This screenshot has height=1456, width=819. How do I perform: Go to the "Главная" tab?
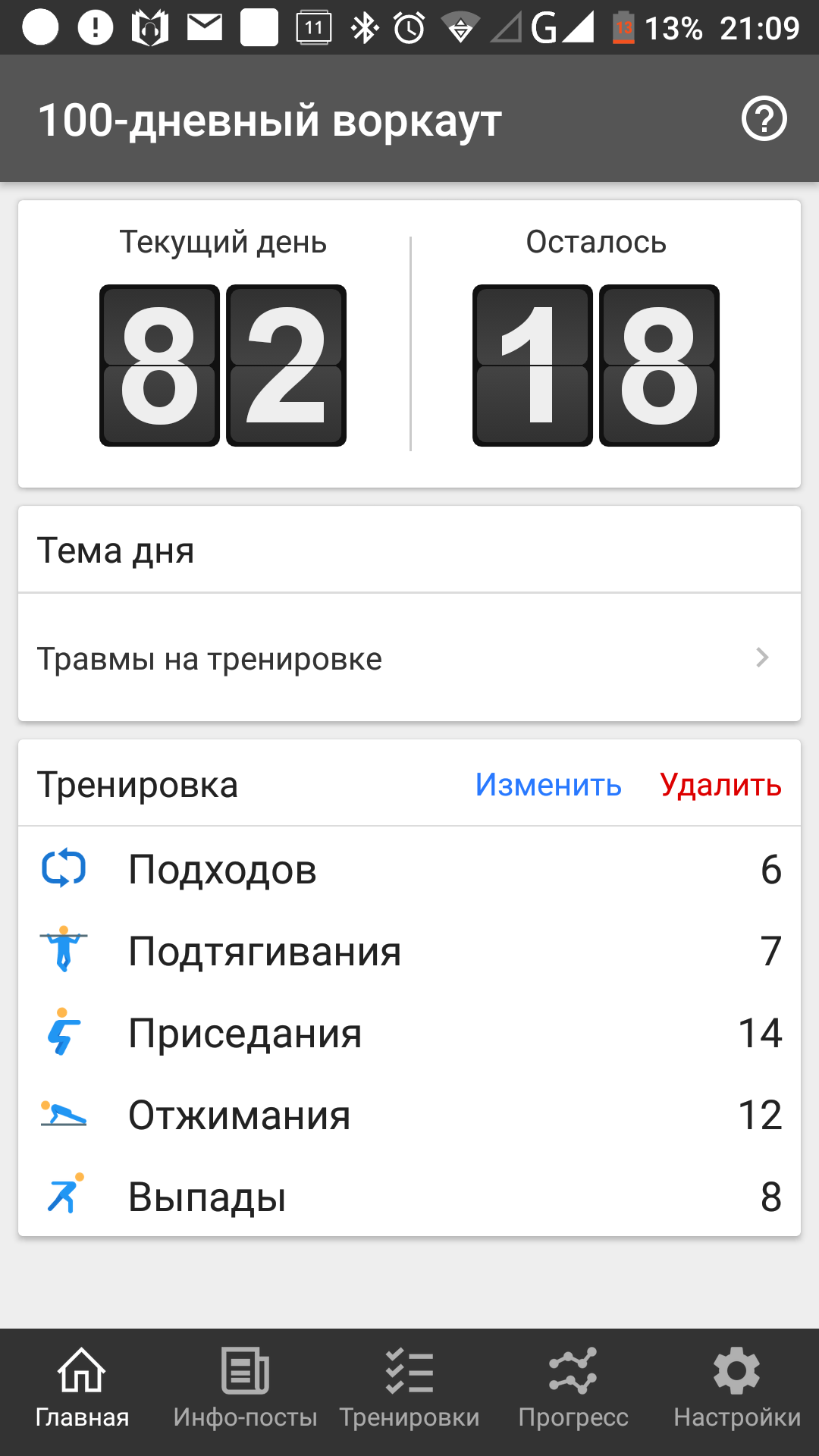tap(82, 1389)
